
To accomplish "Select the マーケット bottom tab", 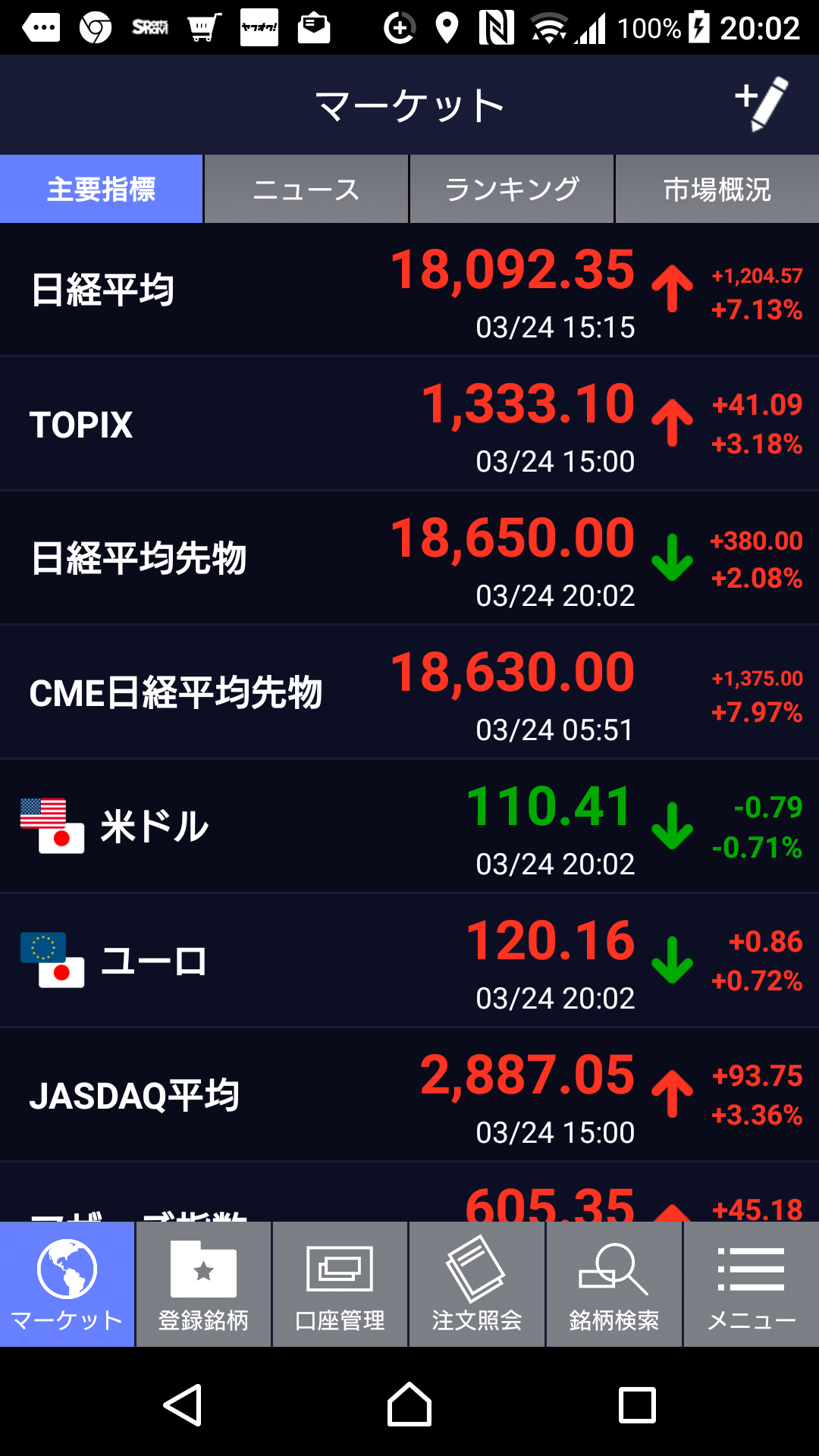I will 67,1285.
